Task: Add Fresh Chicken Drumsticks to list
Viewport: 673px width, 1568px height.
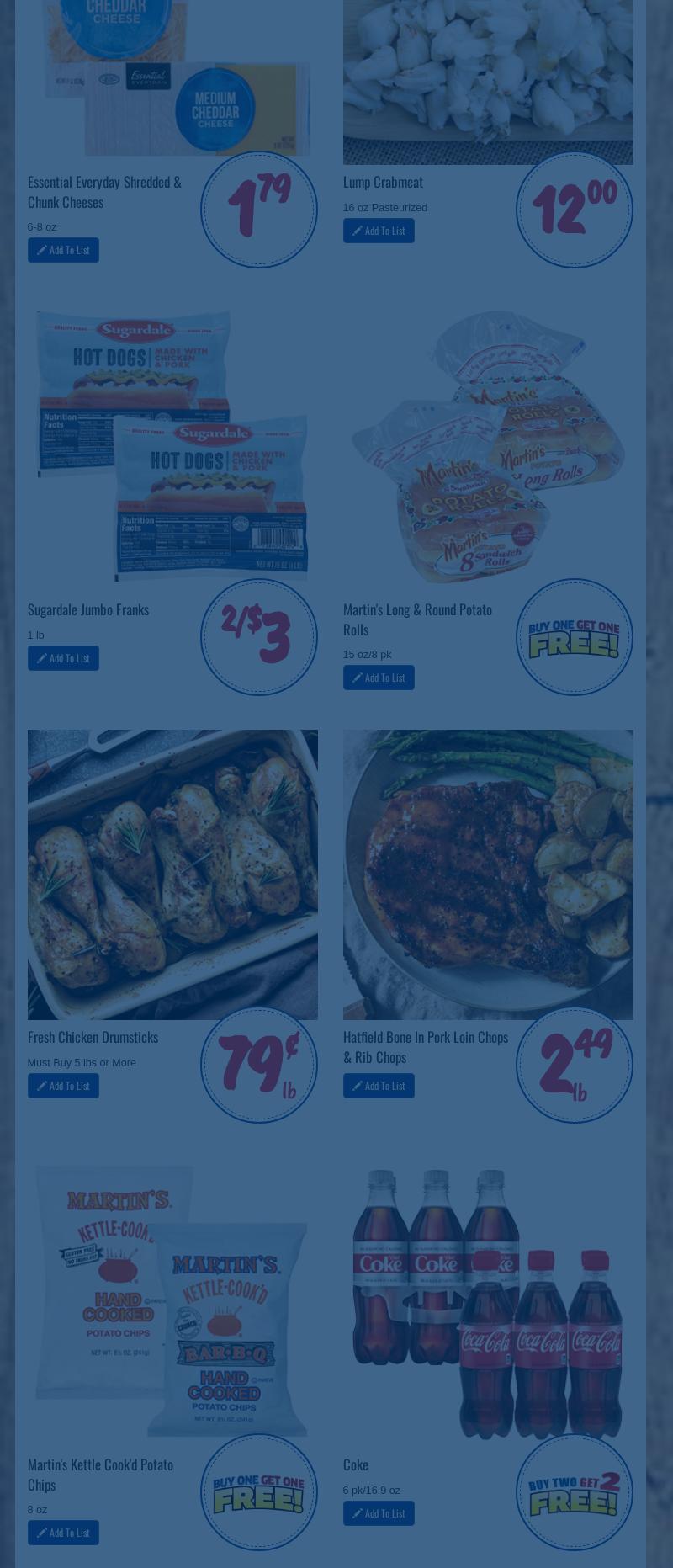Action: pos(63,1086)
